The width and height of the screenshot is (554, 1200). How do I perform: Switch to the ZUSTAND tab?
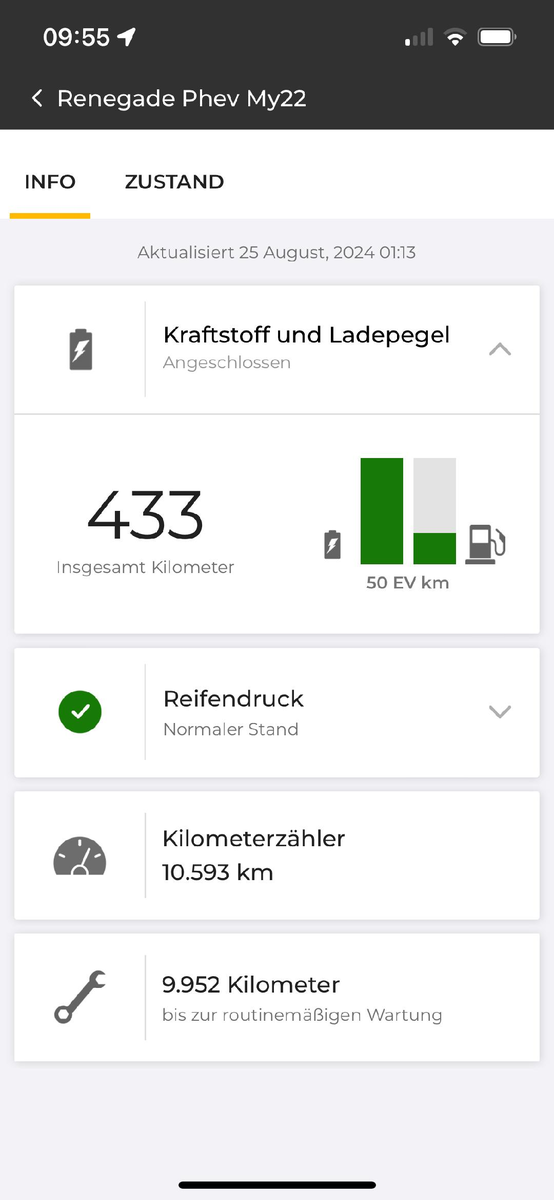tap(174, 182)
